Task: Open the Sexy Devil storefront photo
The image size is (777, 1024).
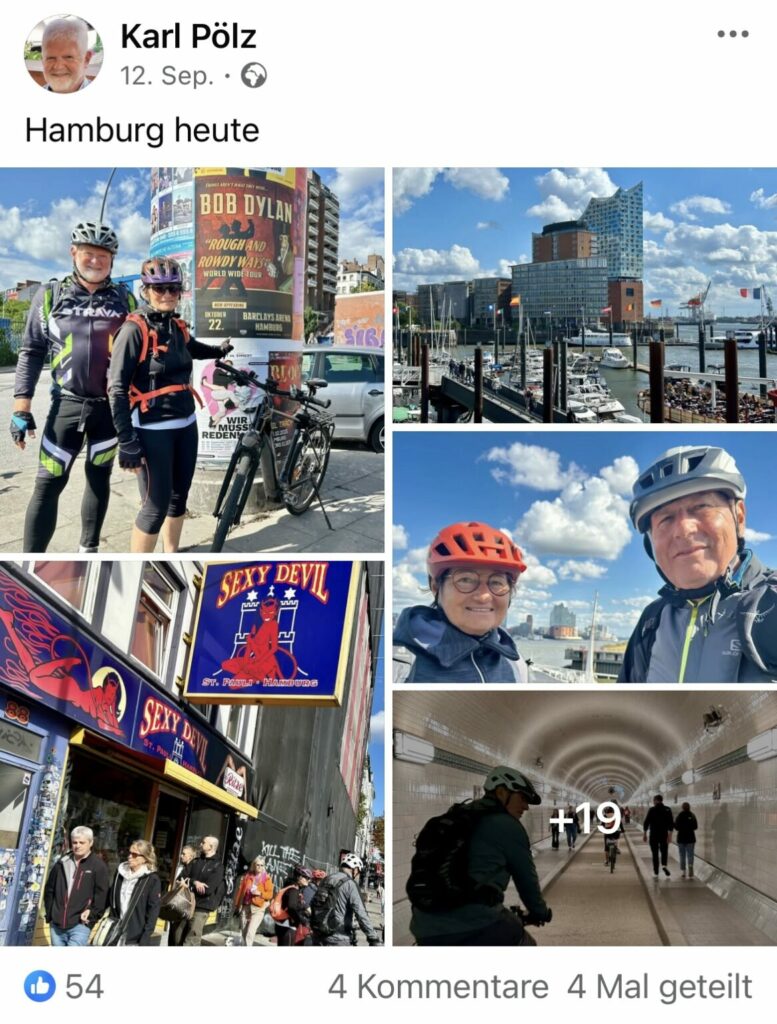Action: (x=192, y=753)
